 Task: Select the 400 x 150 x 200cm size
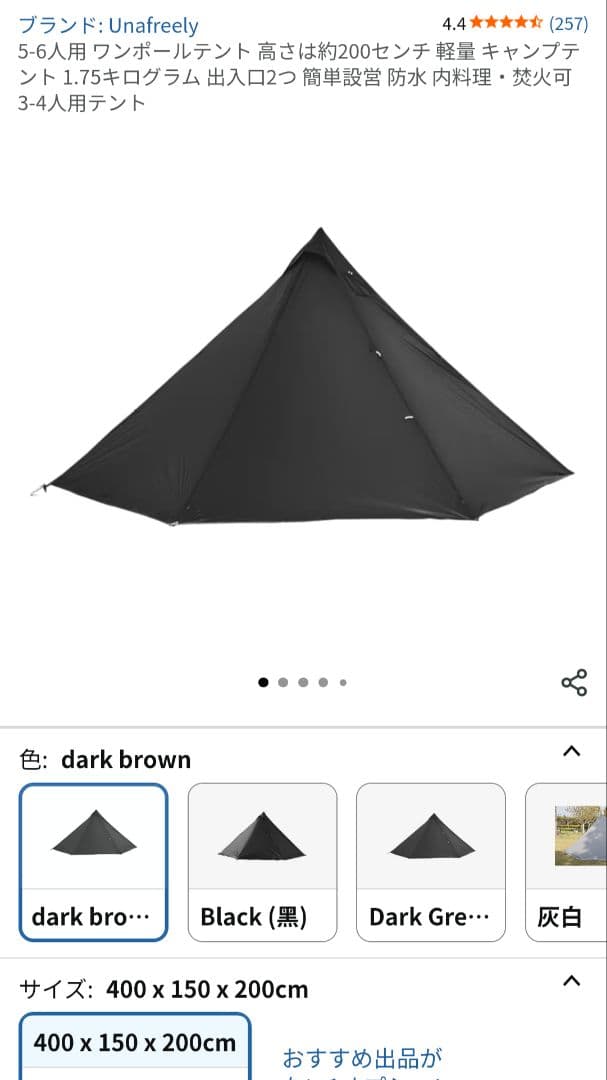coord(135,1044)
